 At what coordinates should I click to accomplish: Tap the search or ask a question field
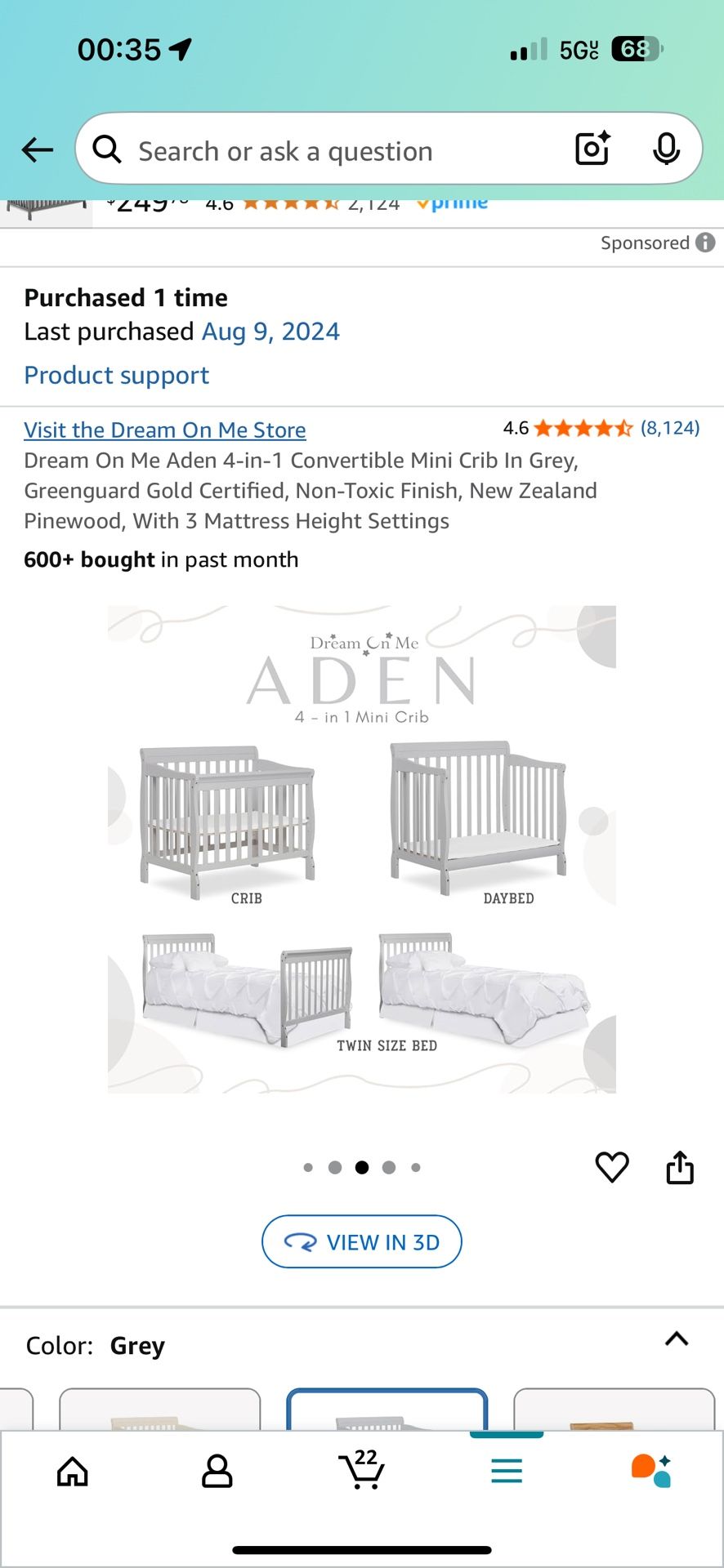click(x=327, y=150)
